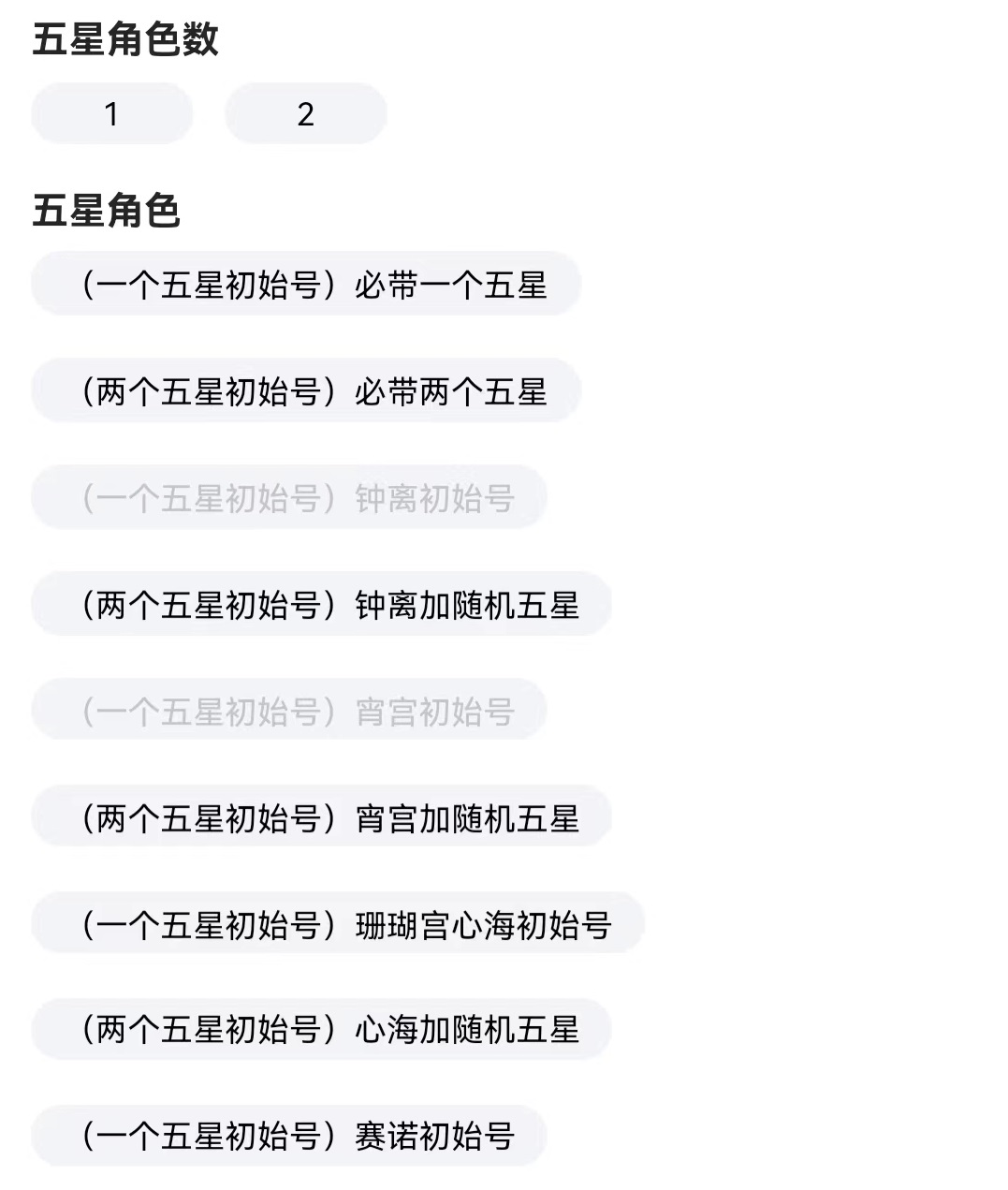
Task: Select the 1 five-star character count chip
Action: tap(111, 114)
